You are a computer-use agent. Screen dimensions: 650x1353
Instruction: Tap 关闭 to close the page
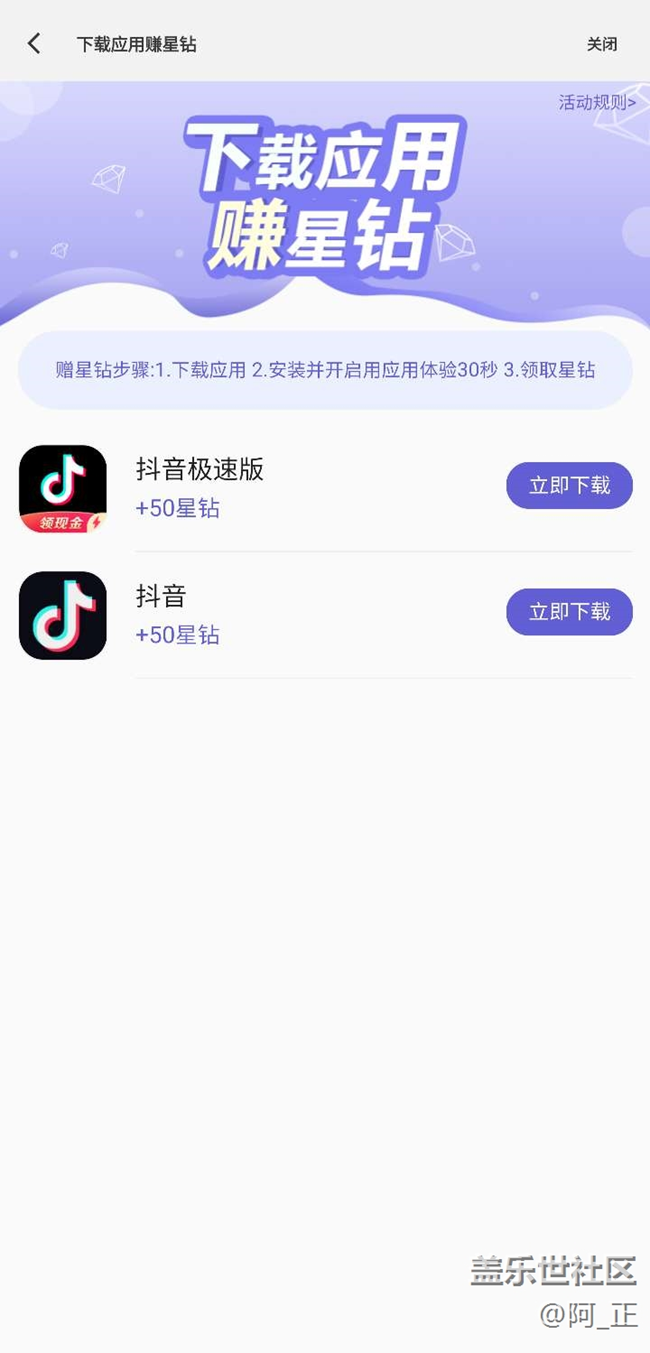pos(601,44)
